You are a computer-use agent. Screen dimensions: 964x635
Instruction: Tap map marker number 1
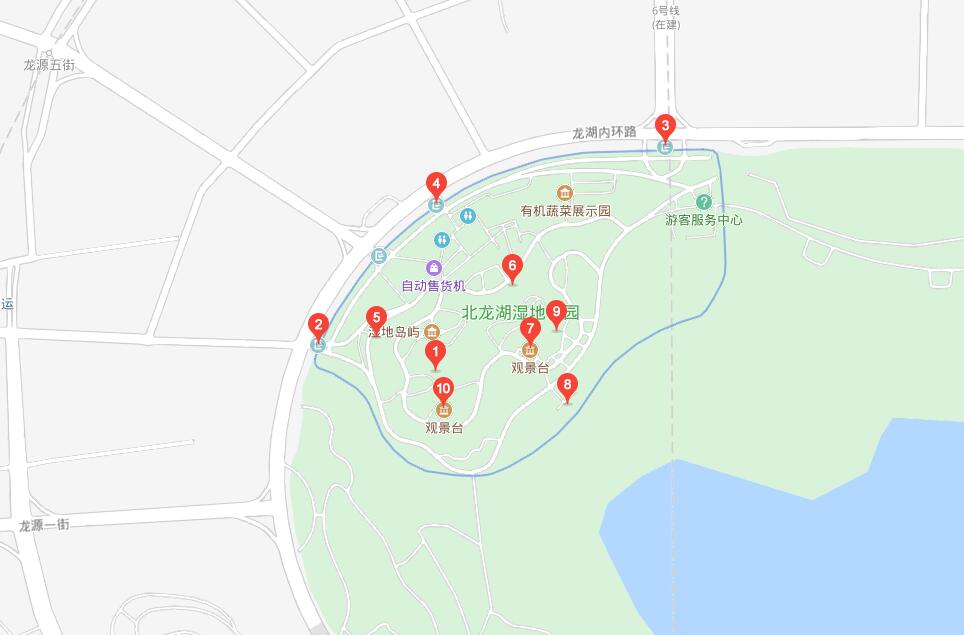click(435, 353)
